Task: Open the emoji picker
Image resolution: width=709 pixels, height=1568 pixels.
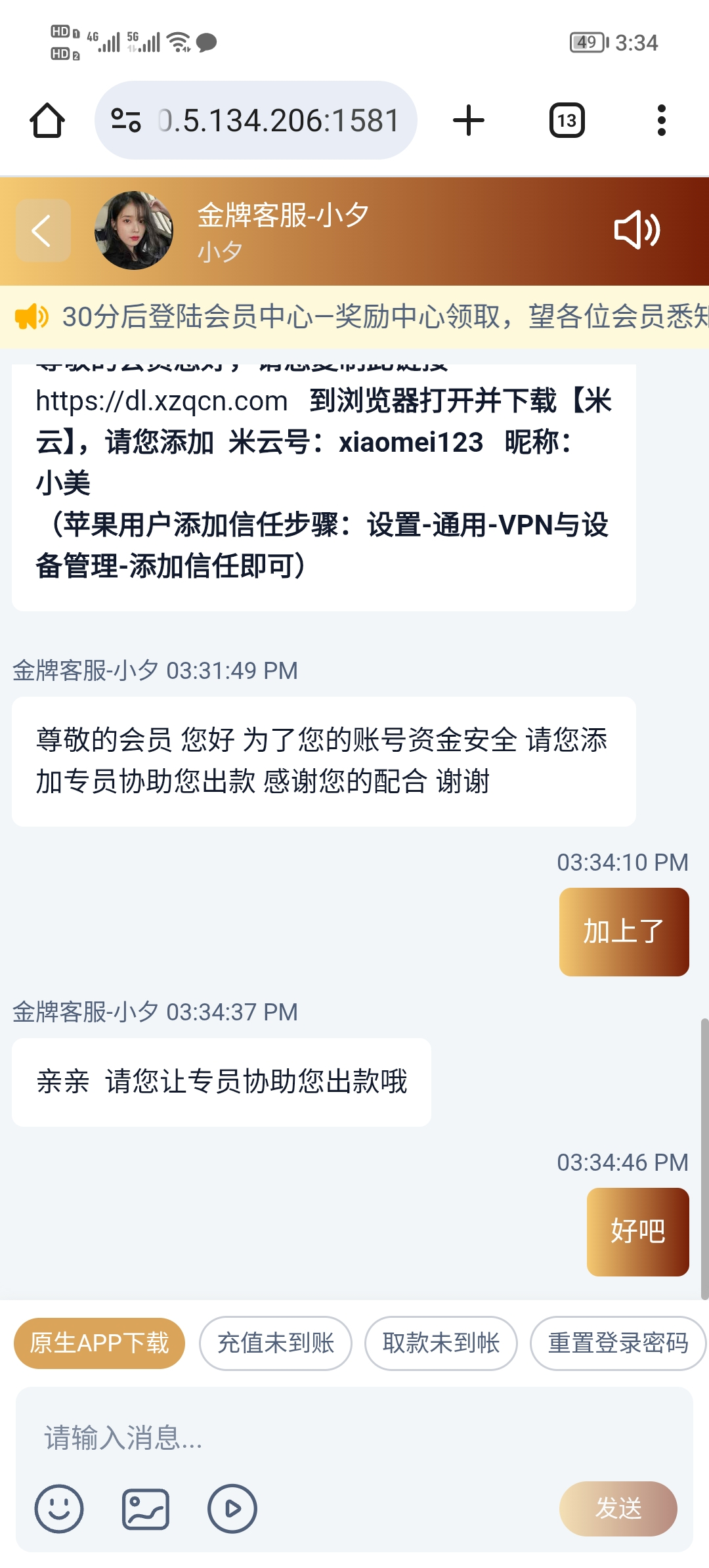Action: pyautogui.click(x=59, y=1508)
